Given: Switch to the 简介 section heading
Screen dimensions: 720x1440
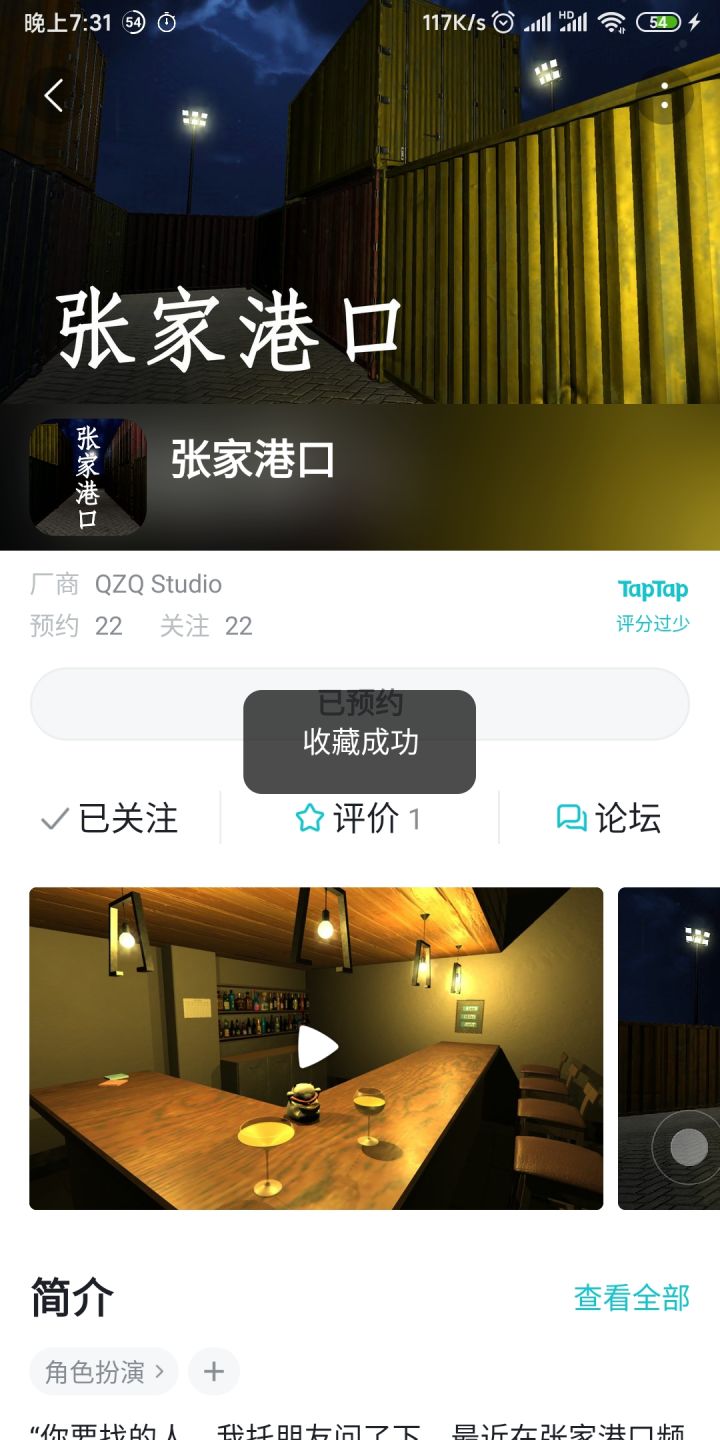Looking at the screenshot, I should (x=72, y=1297).
